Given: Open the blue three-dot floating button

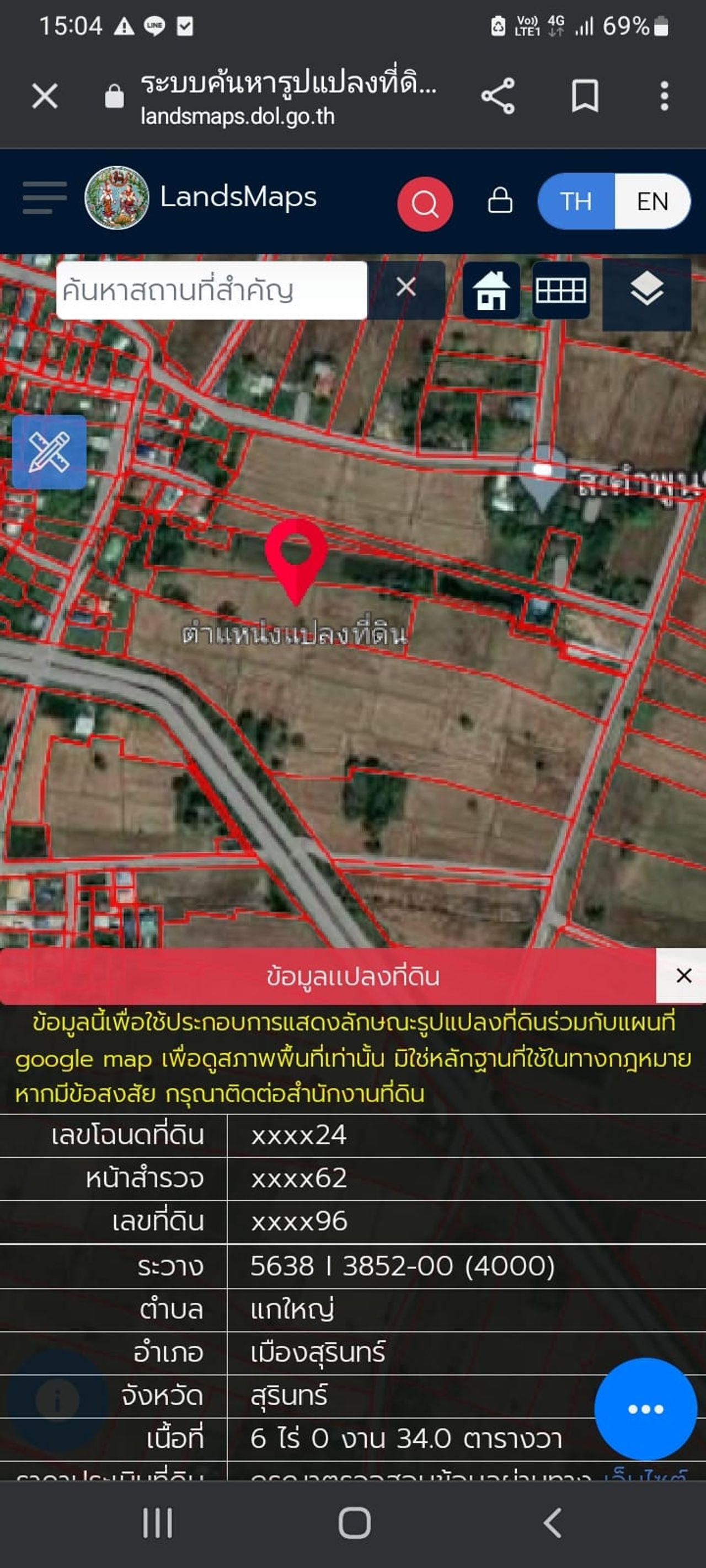Looking at the screenshot, I should pyautogui.click(x=645, y=1409).
